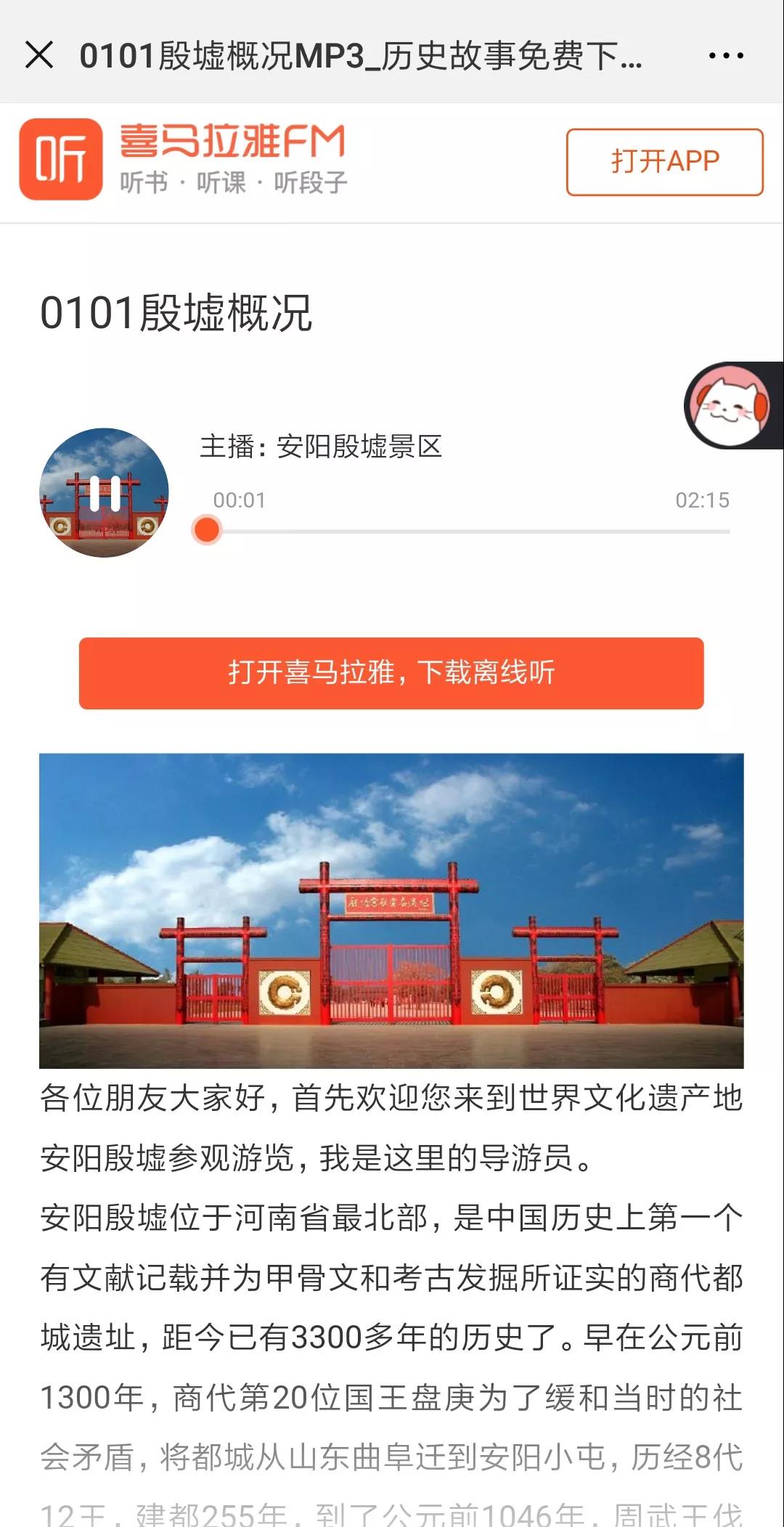The image size is (784, 1527).
Task: Tap 打开喜马拉雅,下载离线听 button
Action: [x=391, y=672]
